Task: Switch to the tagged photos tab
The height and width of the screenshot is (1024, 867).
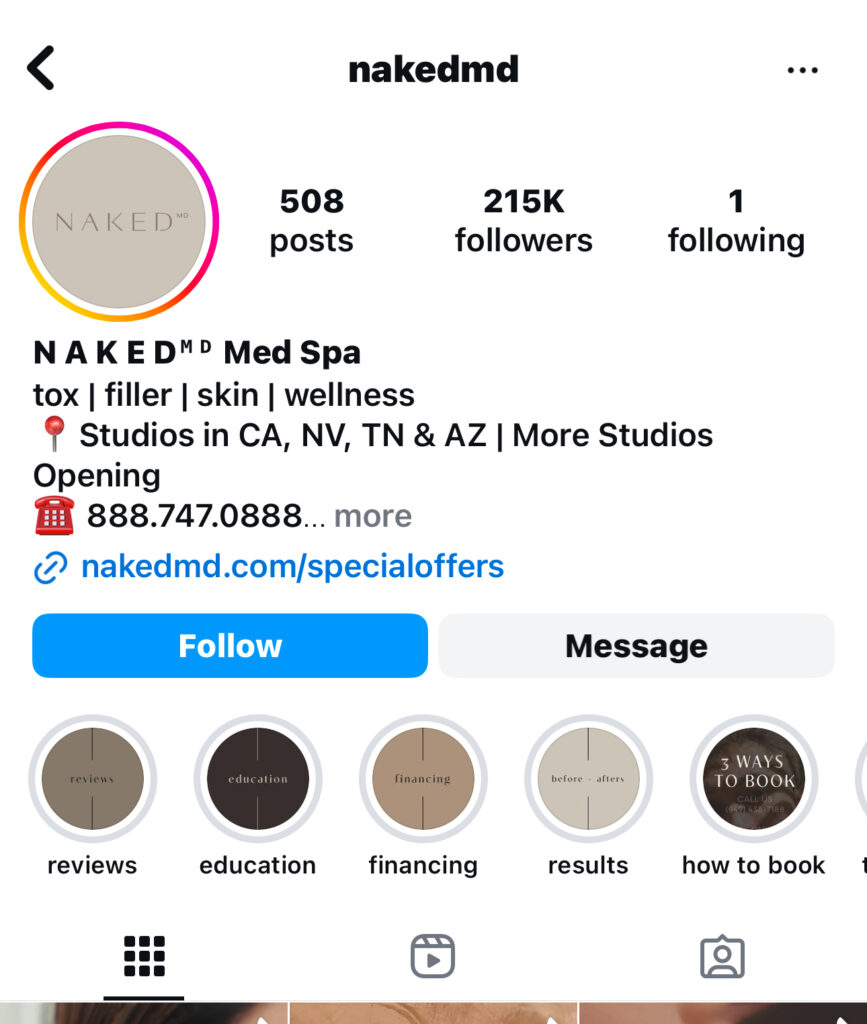Action: (722, 957)
